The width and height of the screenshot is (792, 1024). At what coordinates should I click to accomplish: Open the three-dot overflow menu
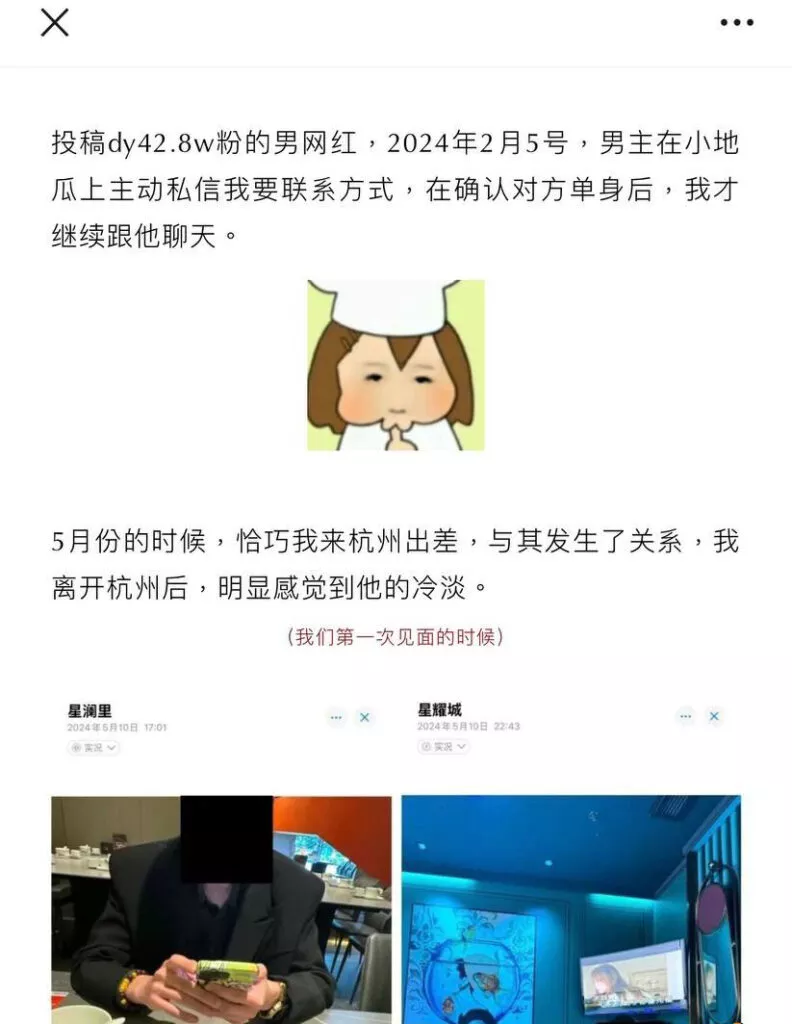coord(737,23)
